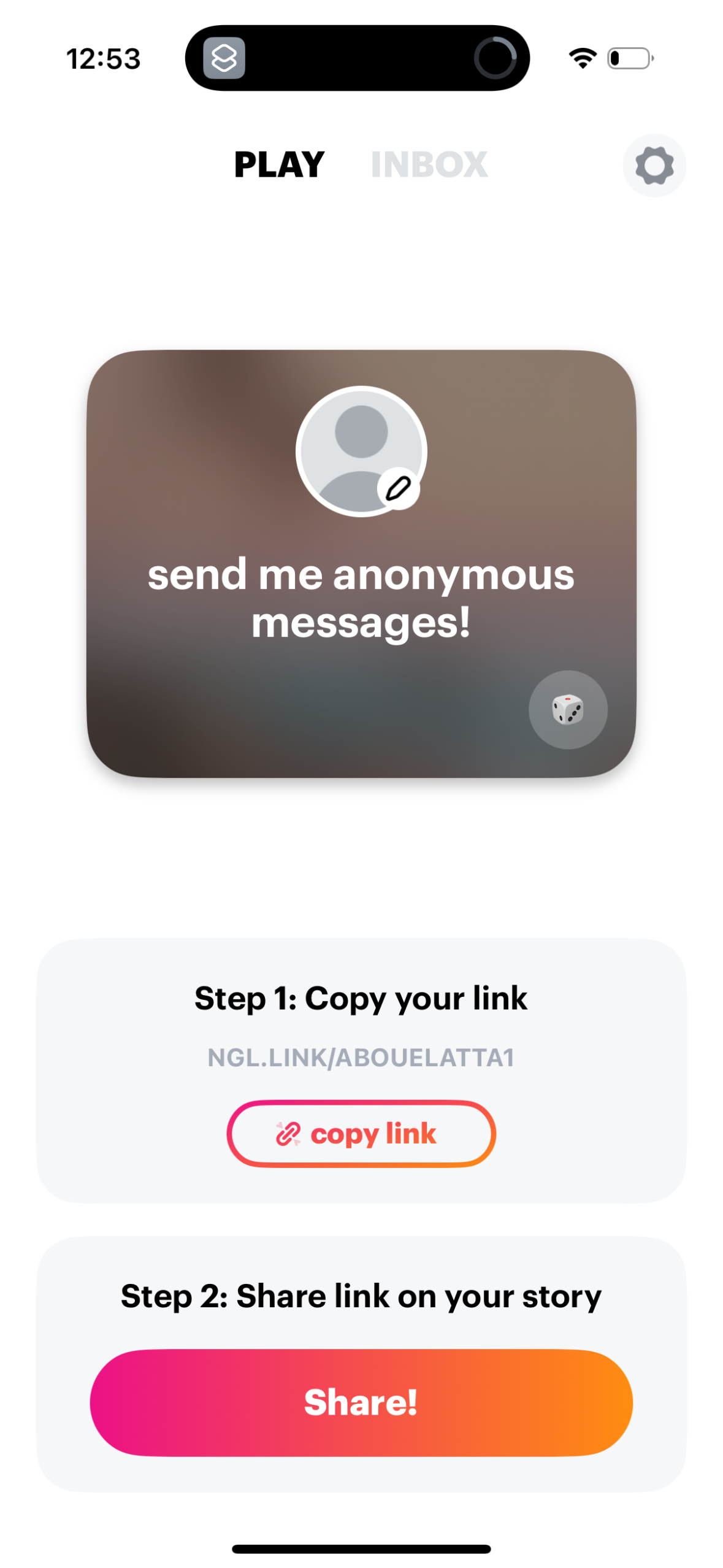Tap the pencil icon to edit profile photo

(397, 487)
